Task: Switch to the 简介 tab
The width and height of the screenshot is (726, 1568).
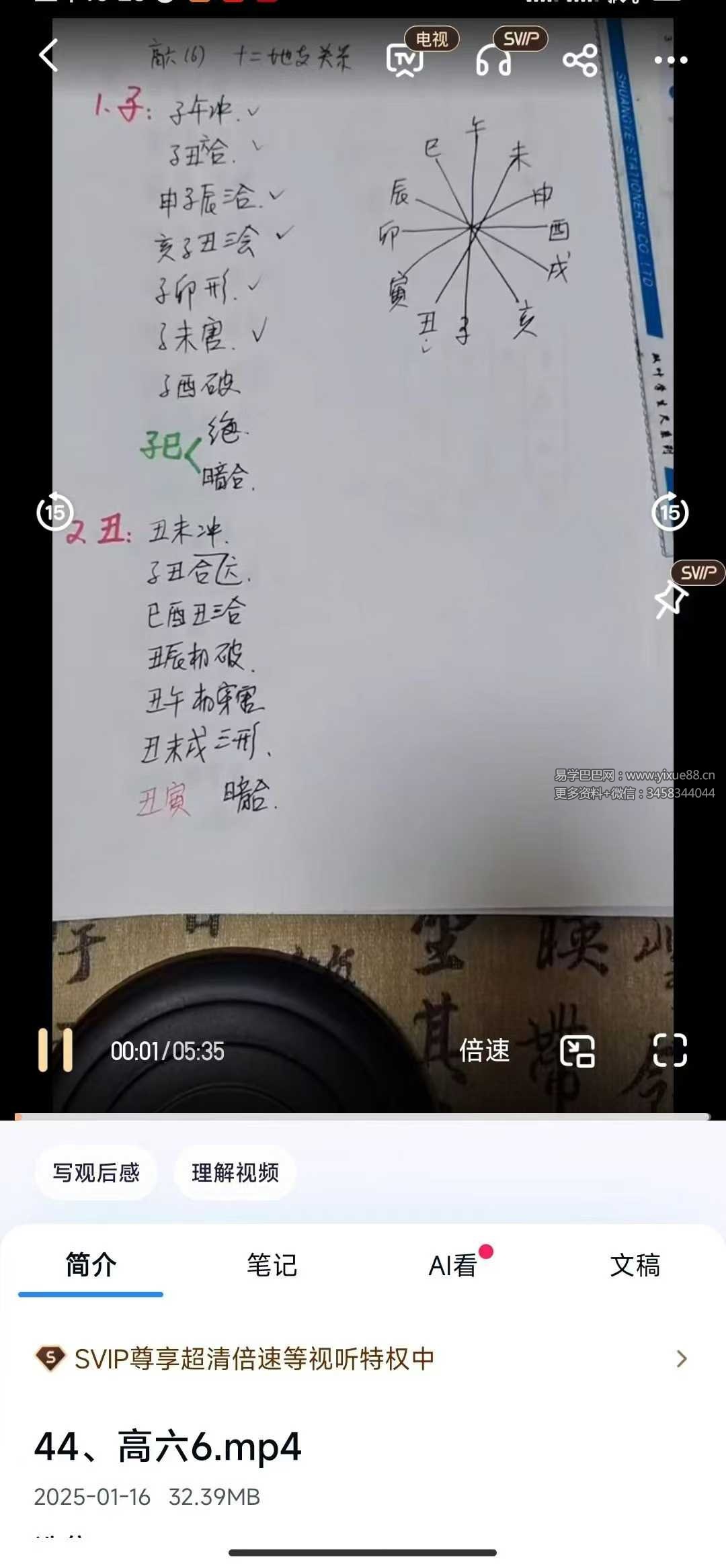Action: (91, 1265)
